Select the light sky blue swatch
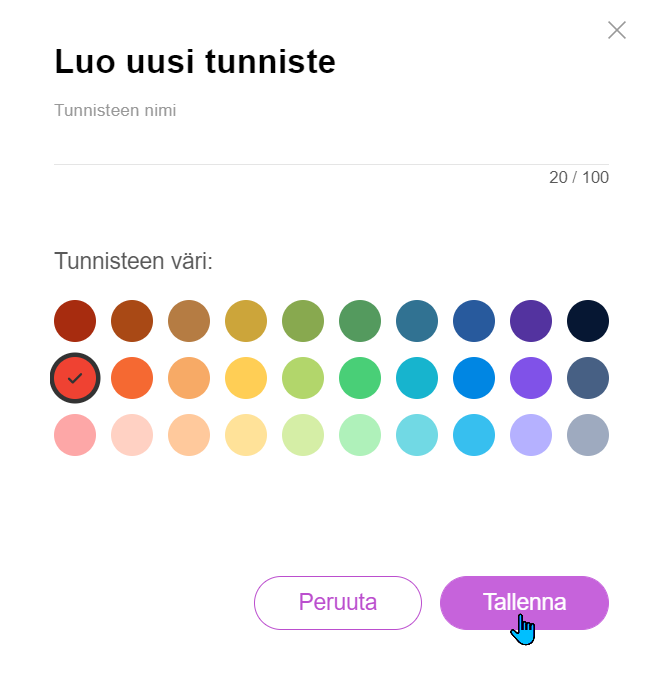Viewport: 658px width, 686px height. pyautogui.click(x=474, y=435)
